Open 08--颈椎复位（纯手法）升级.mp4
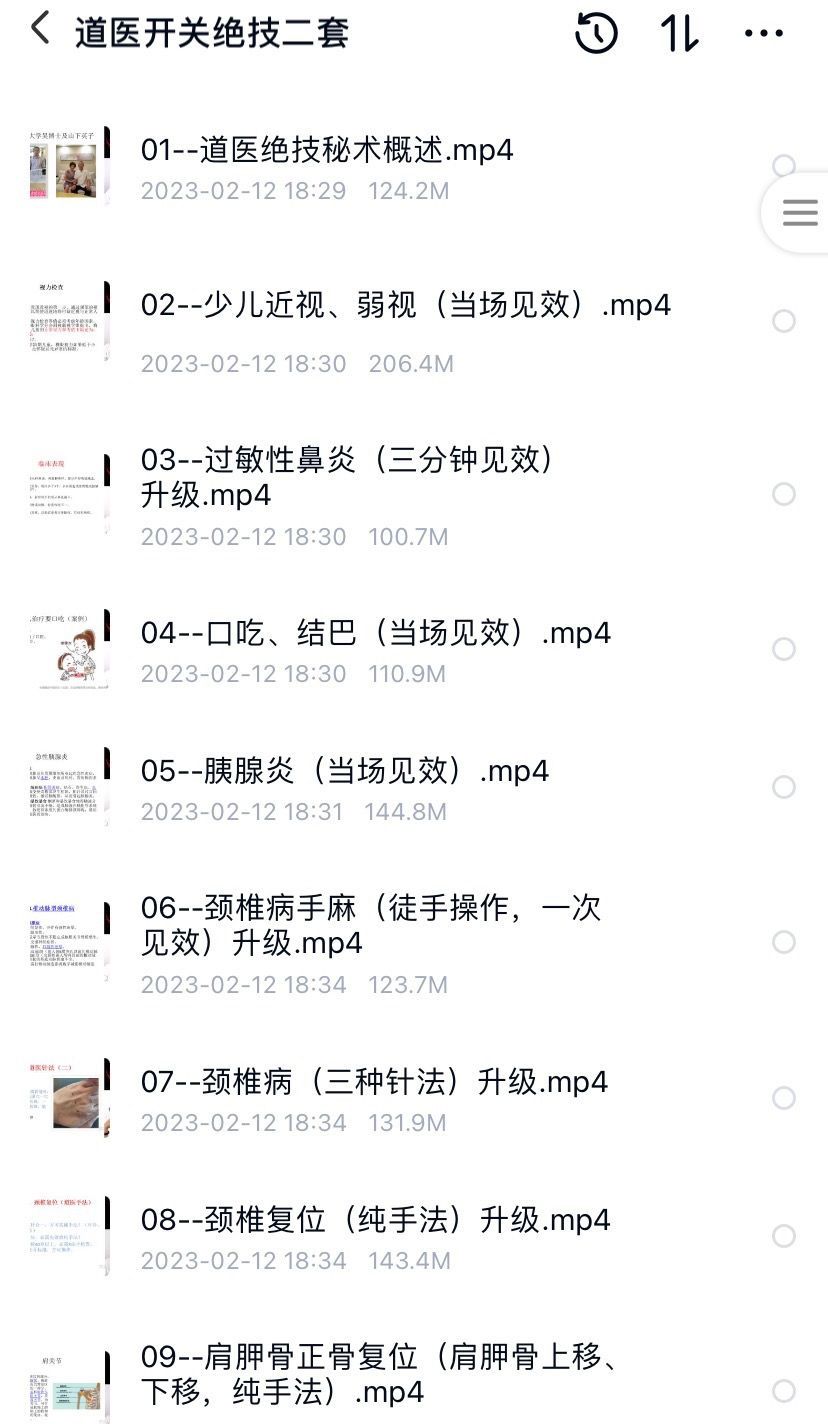 point(375,1220)
